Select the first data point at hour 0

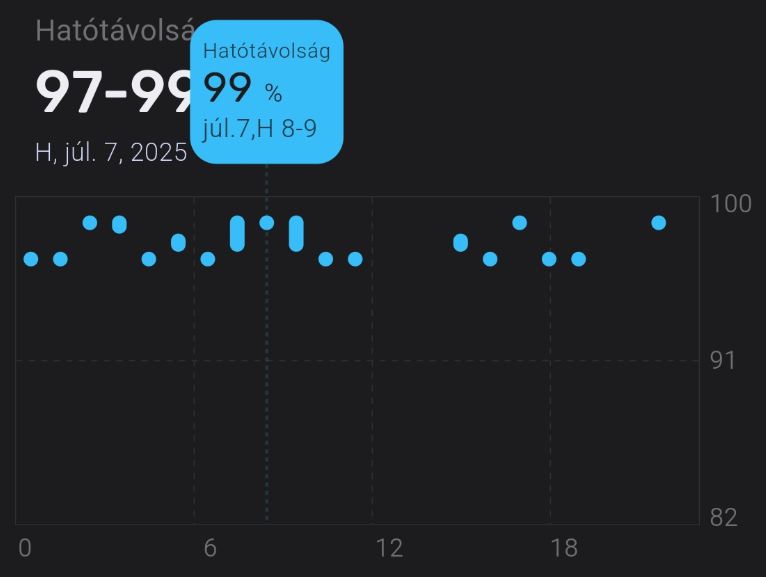point(31,259)
